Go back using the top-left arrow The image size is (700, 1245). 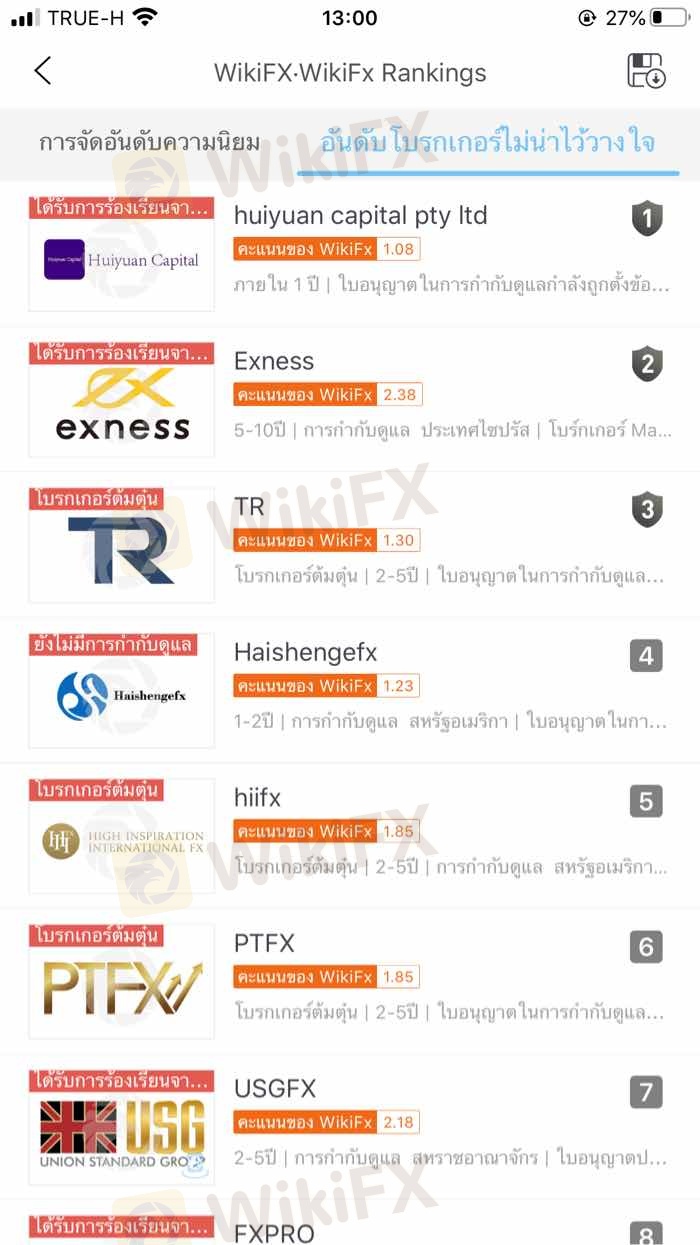(42, 71)
